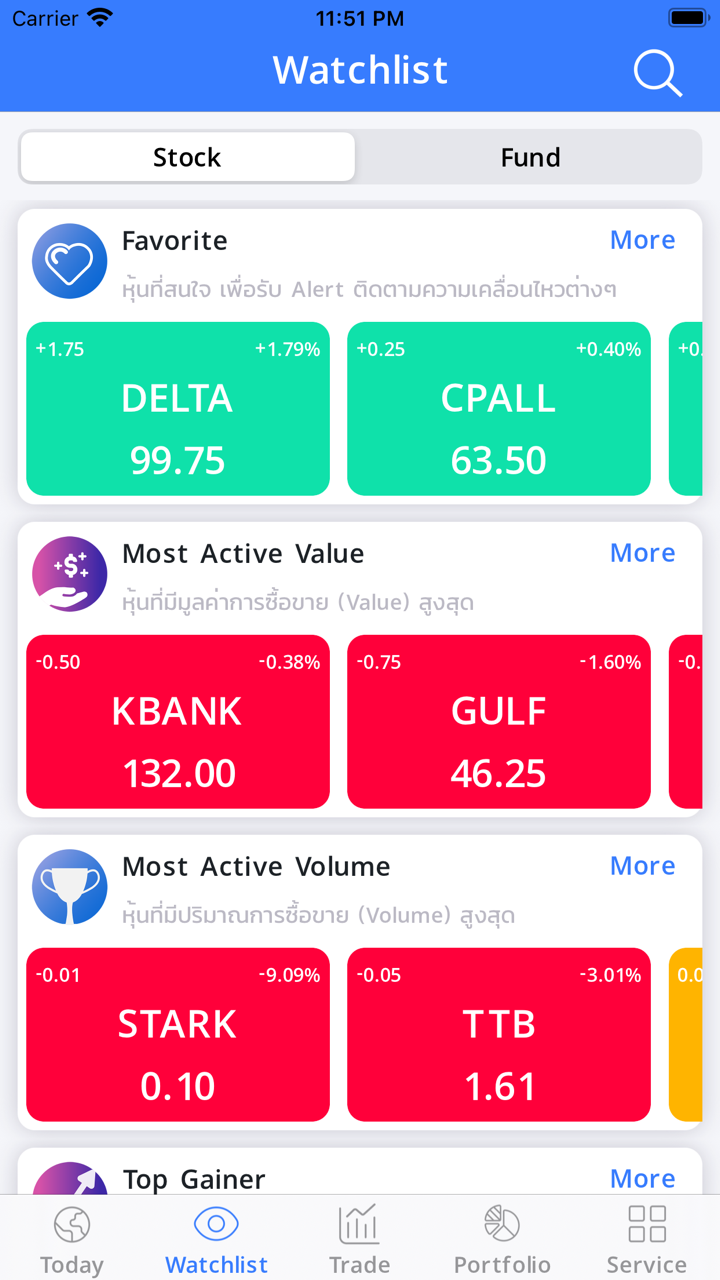Open the search magnifier icon

[657, 72]
